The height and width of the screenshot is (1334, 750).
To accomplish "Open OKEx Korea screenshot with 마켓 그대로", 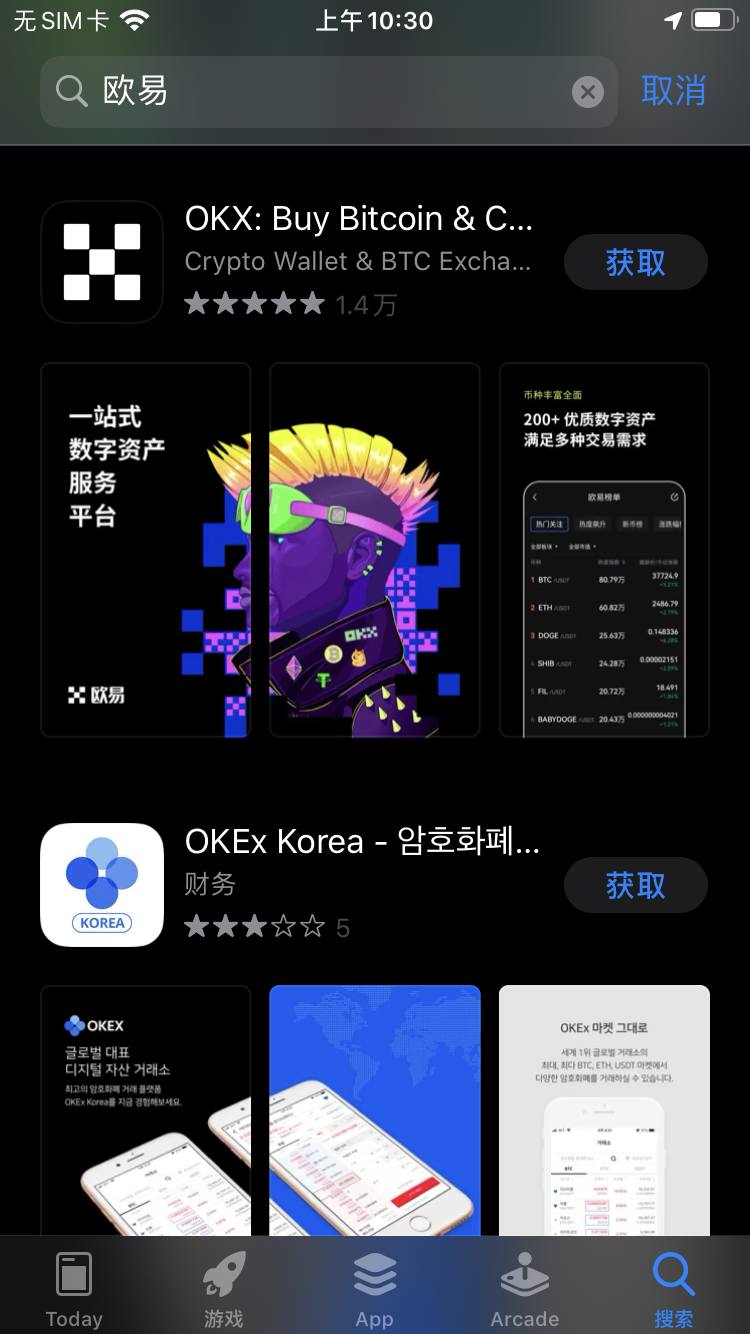I will (604, 1110).
